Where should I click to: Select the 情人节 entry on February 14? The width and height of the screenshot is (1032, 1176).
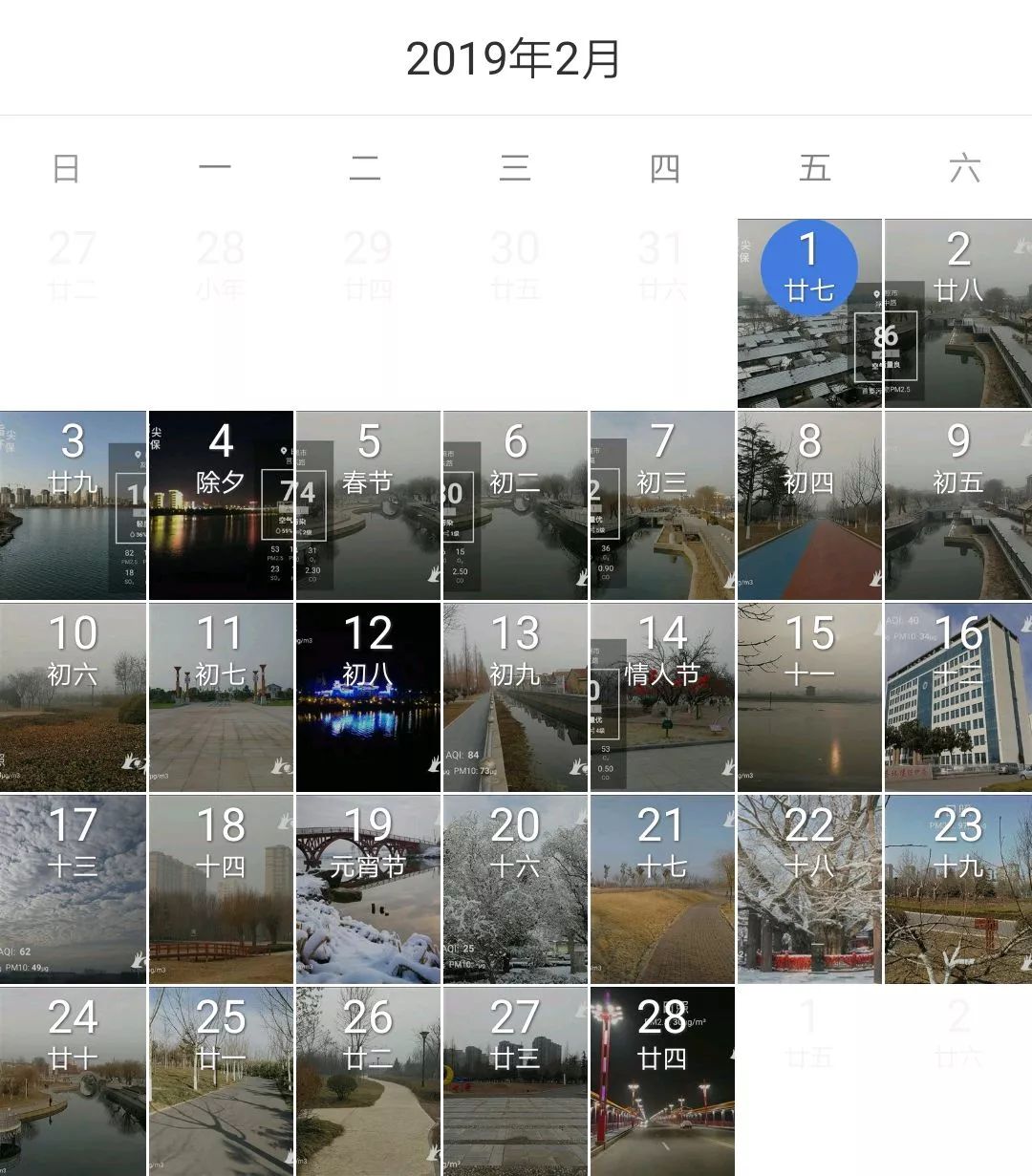pyautogui.click(x=662, y=697)
